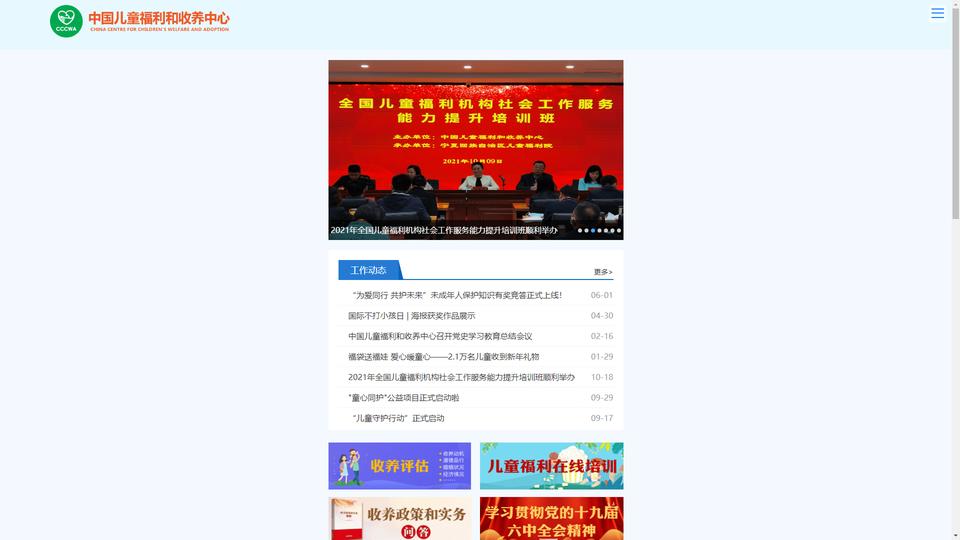
Task: Open the 儿童福利在线培训 banner
Action: [551, 466]
